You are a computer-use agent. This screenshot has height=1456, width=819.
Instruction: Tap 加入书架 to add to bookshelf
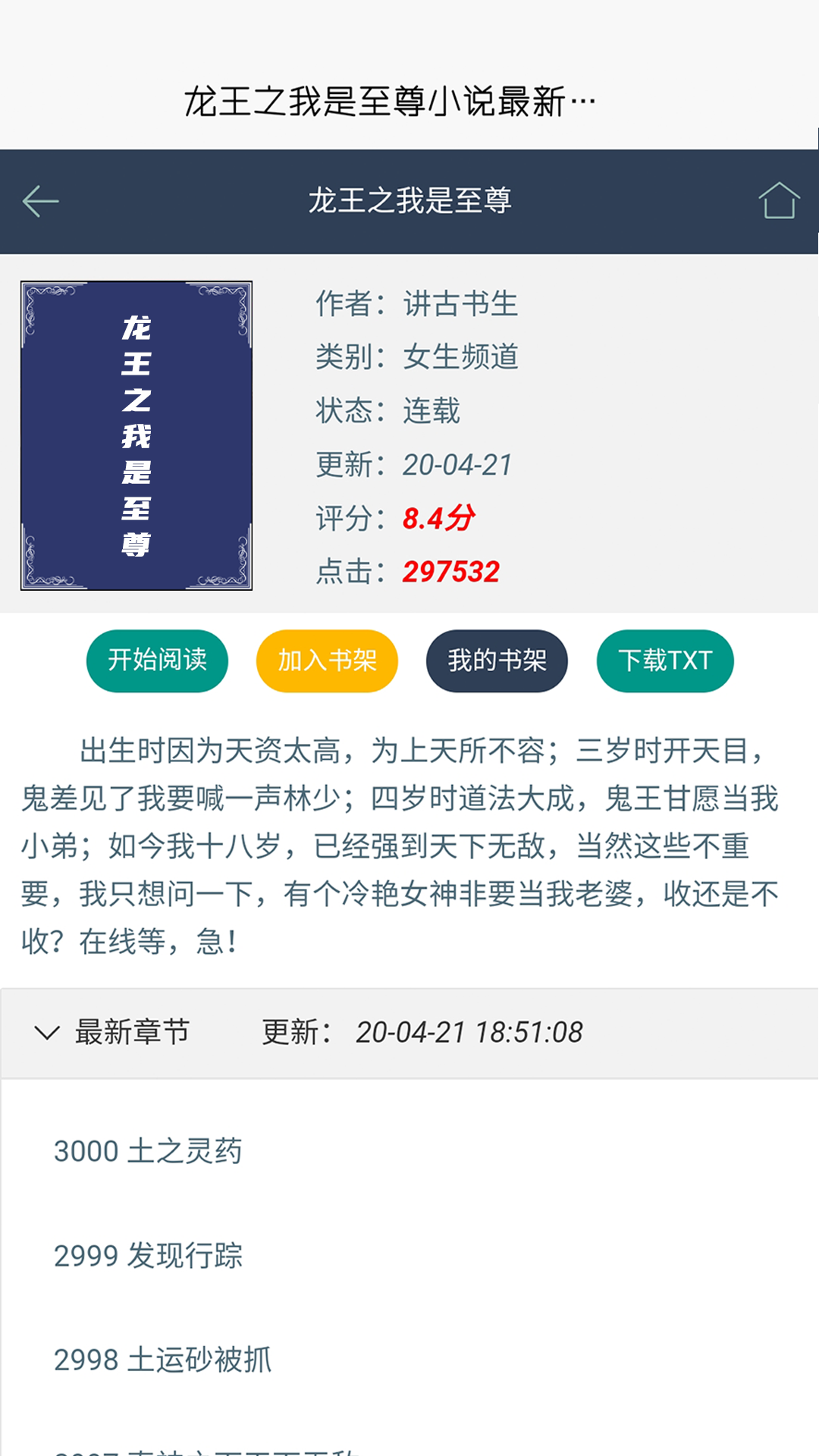[326, 661]
